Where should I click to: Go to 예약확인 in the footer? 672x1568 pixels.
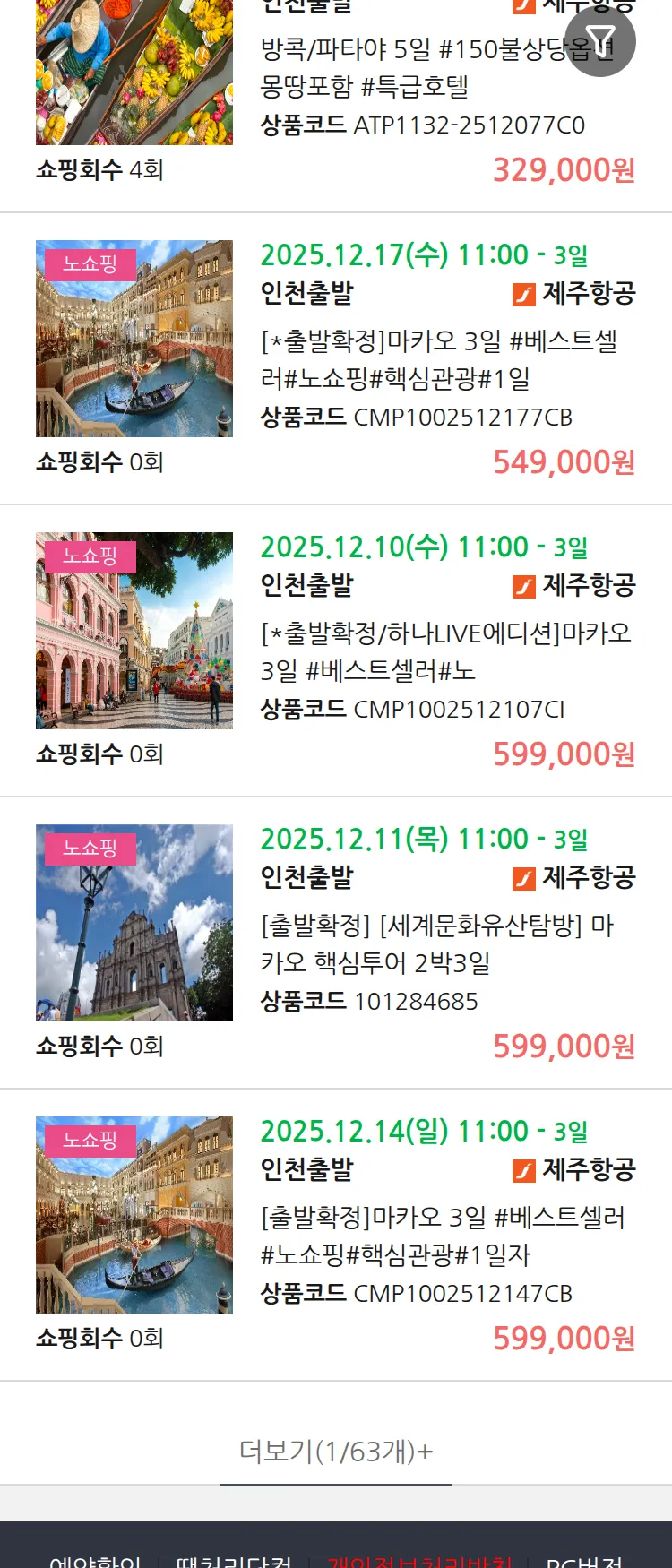tap(95, 1560)
